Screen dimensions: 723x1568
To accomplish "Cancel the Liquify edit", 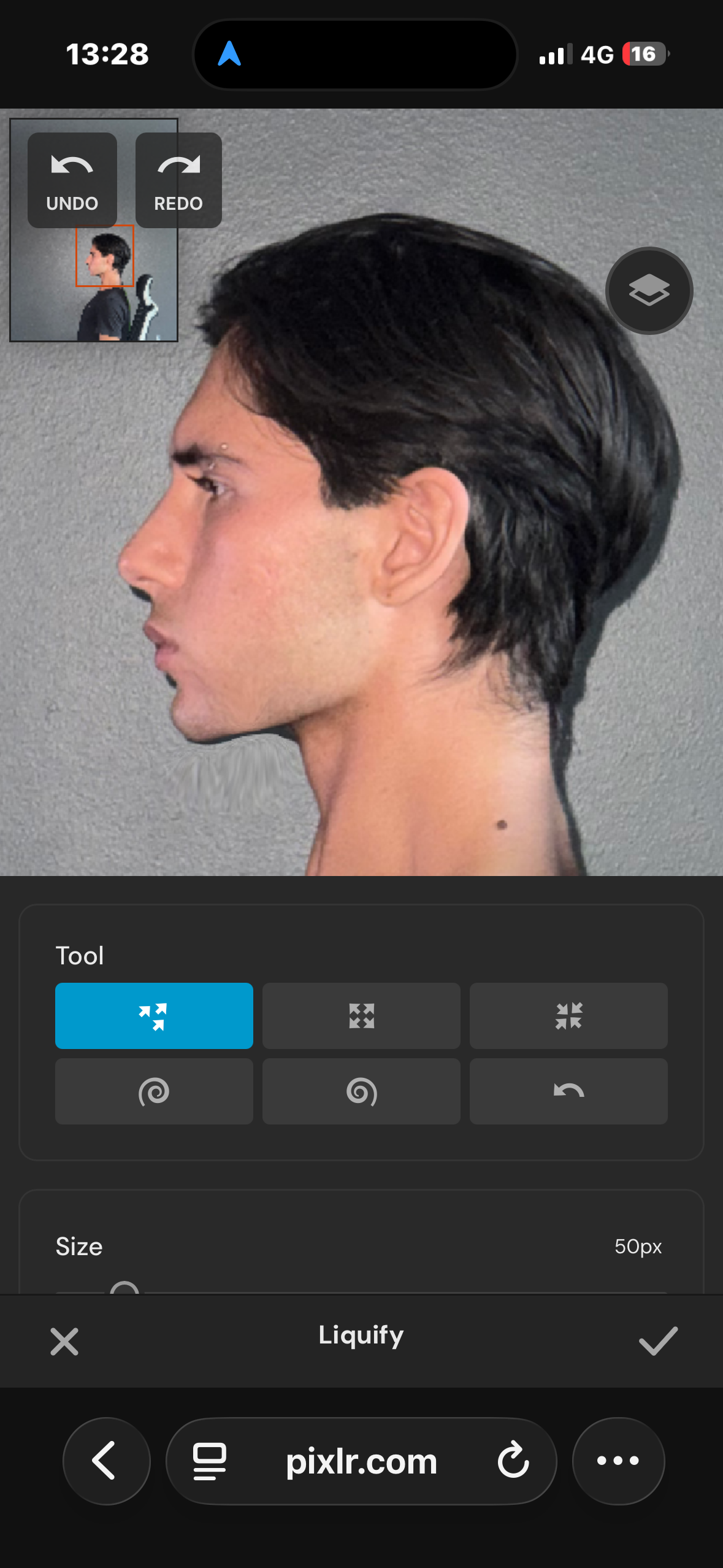I will coord(64,1342).
